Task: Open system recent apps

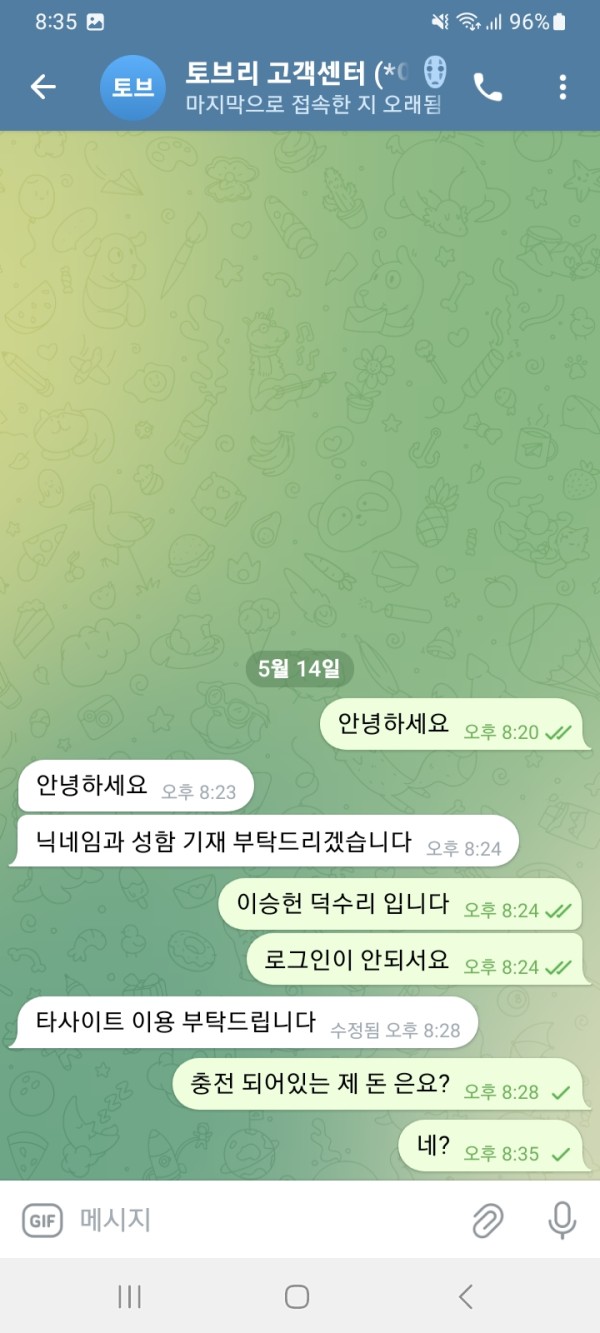Action: click(x=129, y=1297)
